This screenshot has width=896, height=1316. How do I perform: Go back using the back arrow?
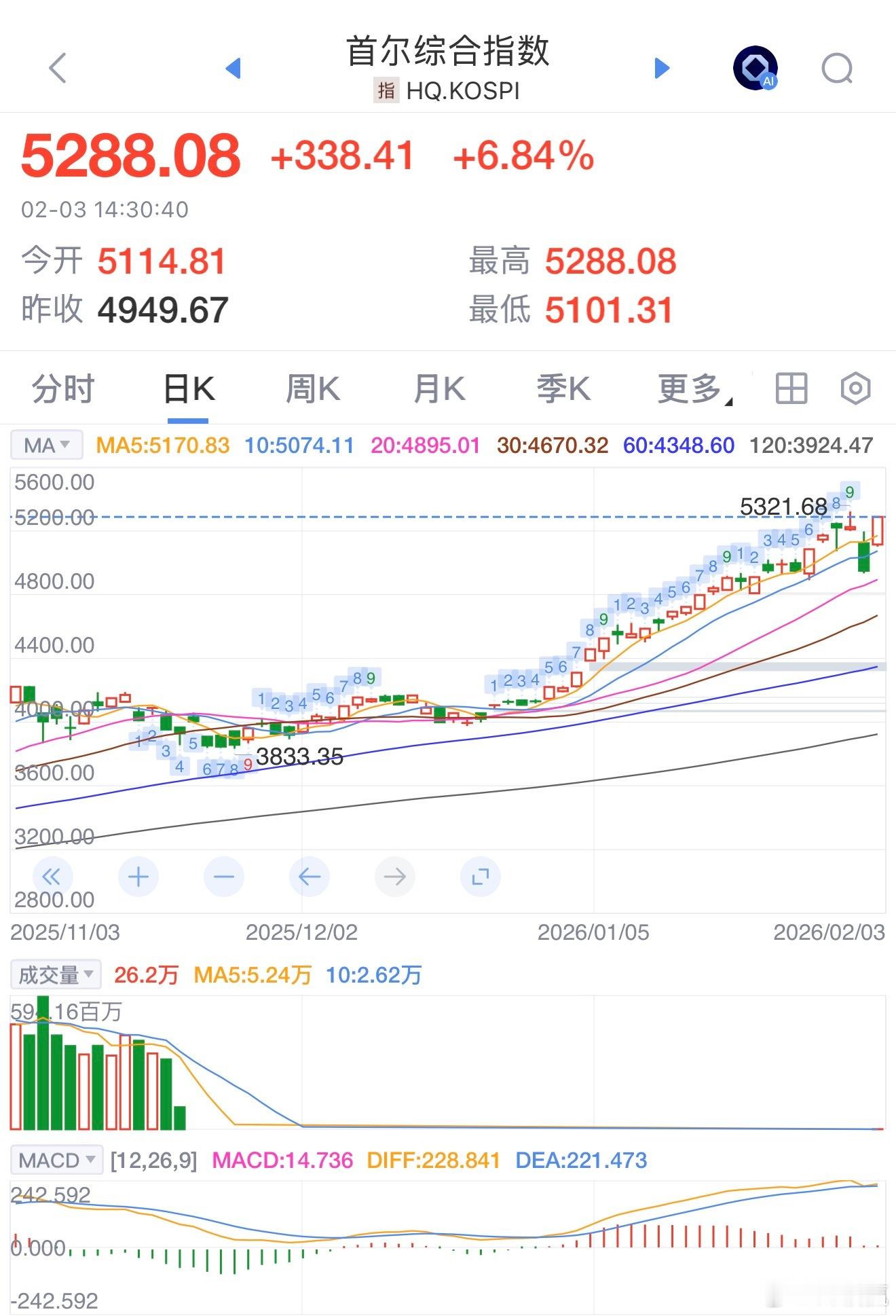coord(57,68)
